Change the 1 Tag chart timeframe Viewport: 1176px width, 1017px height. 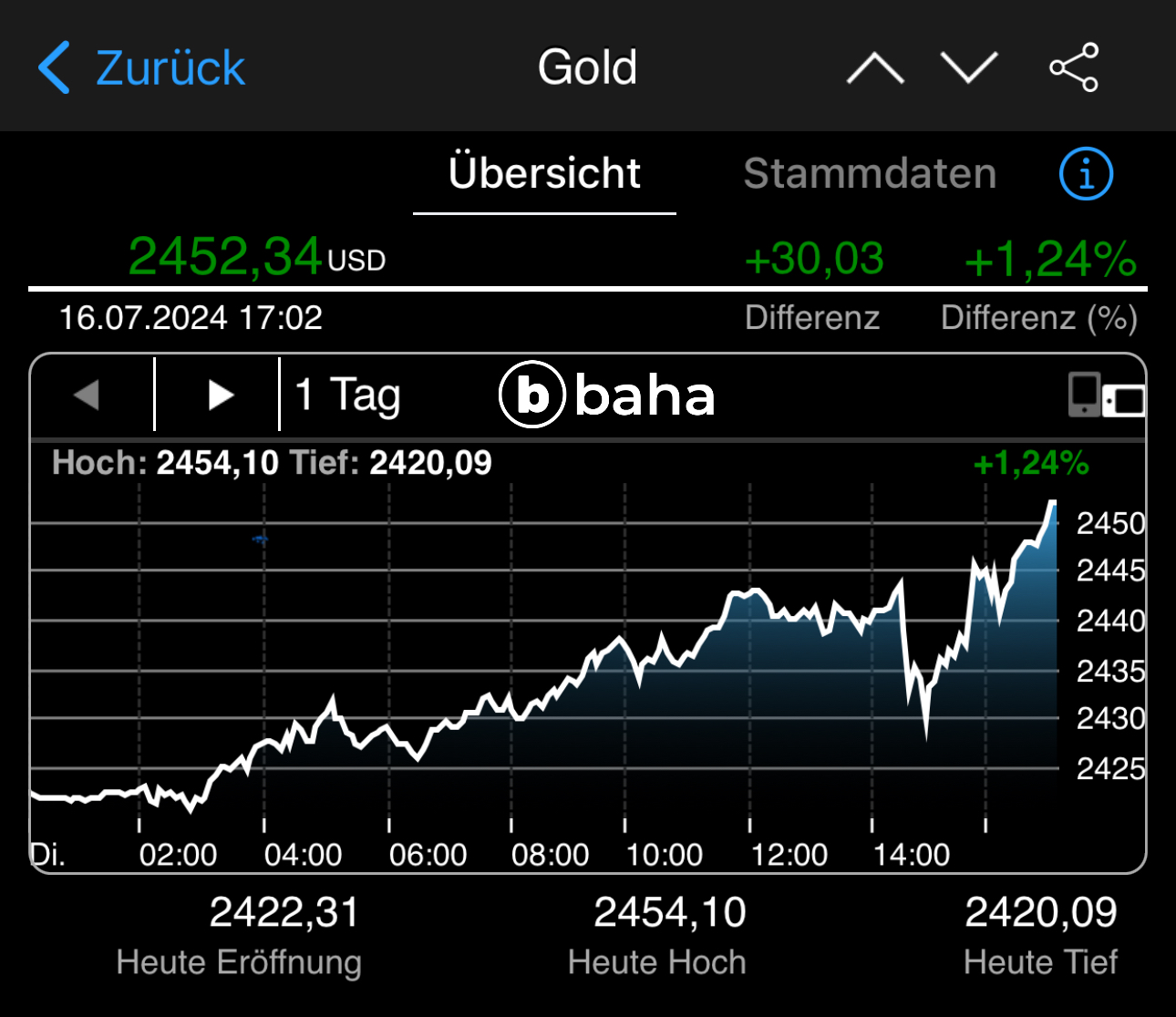(347, 395)
